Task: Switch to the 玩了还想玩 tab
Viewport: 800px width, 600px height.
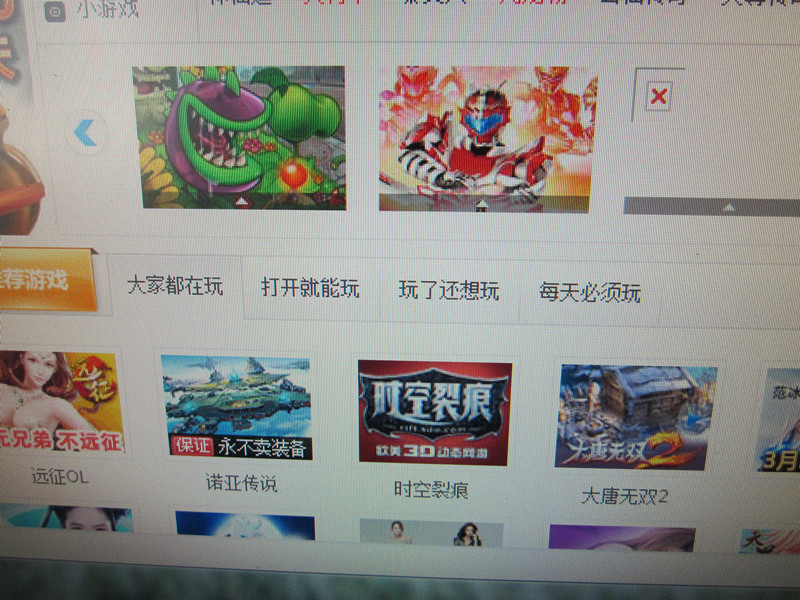Action: [x=449, y=292]
